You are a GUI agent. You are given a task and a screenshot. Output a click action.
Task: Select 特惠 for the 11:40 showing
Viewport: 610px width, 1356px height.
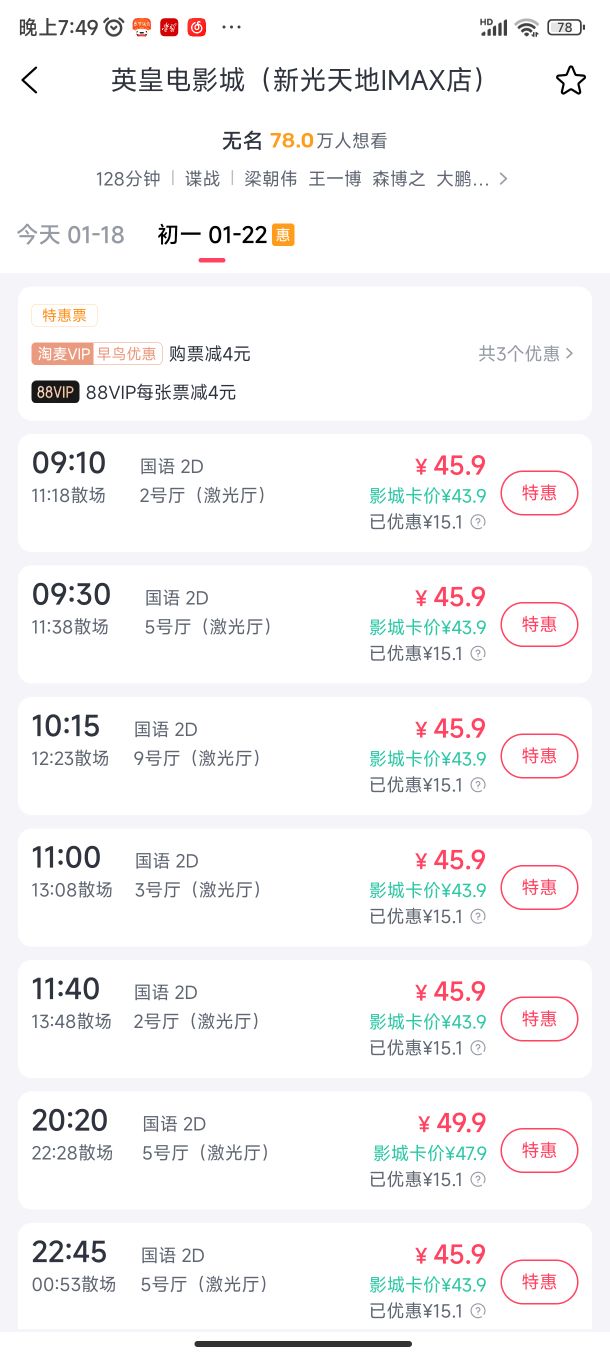[x=539, y=1019]
